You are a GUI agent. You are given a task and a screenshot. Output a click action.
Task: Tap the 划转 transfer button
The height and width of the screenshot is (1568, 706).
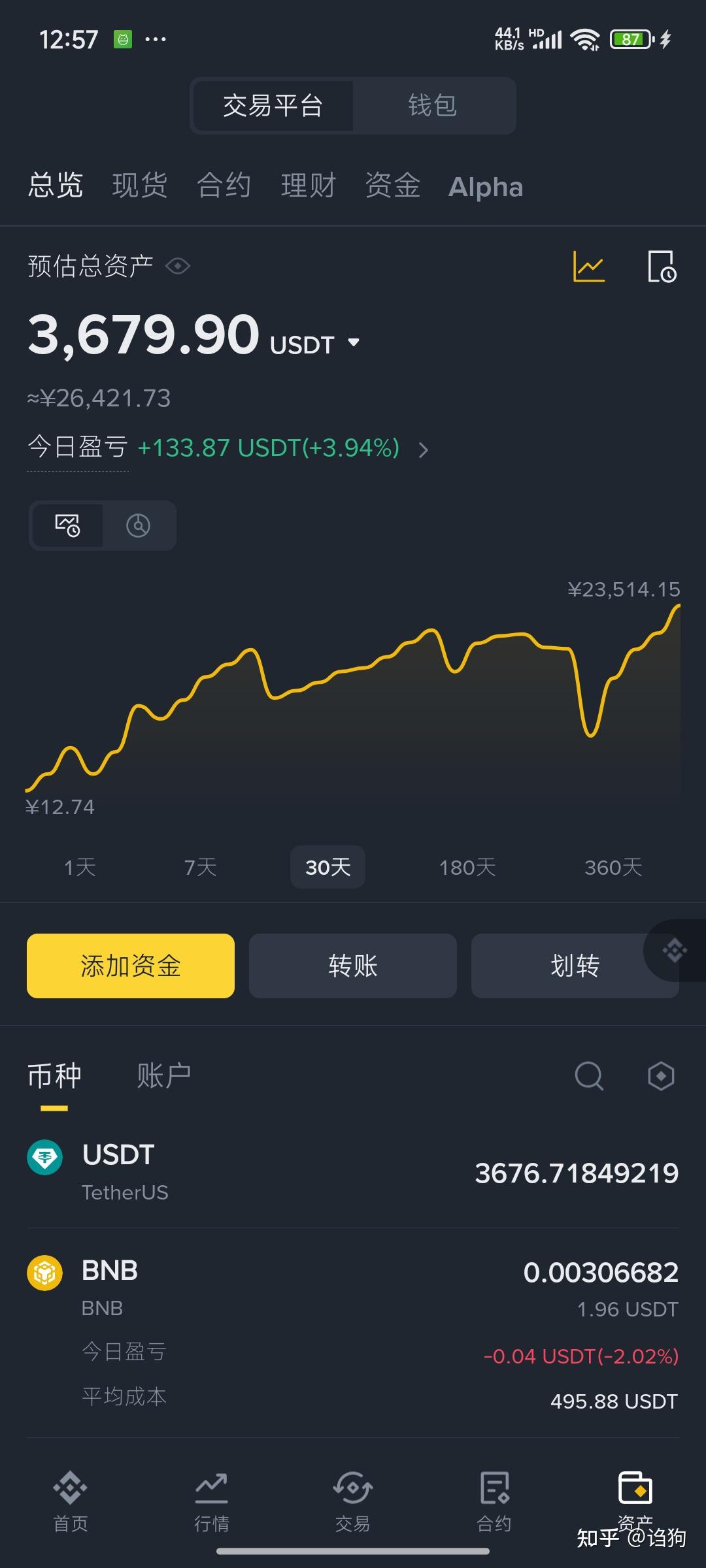click(x=575, y=966)
